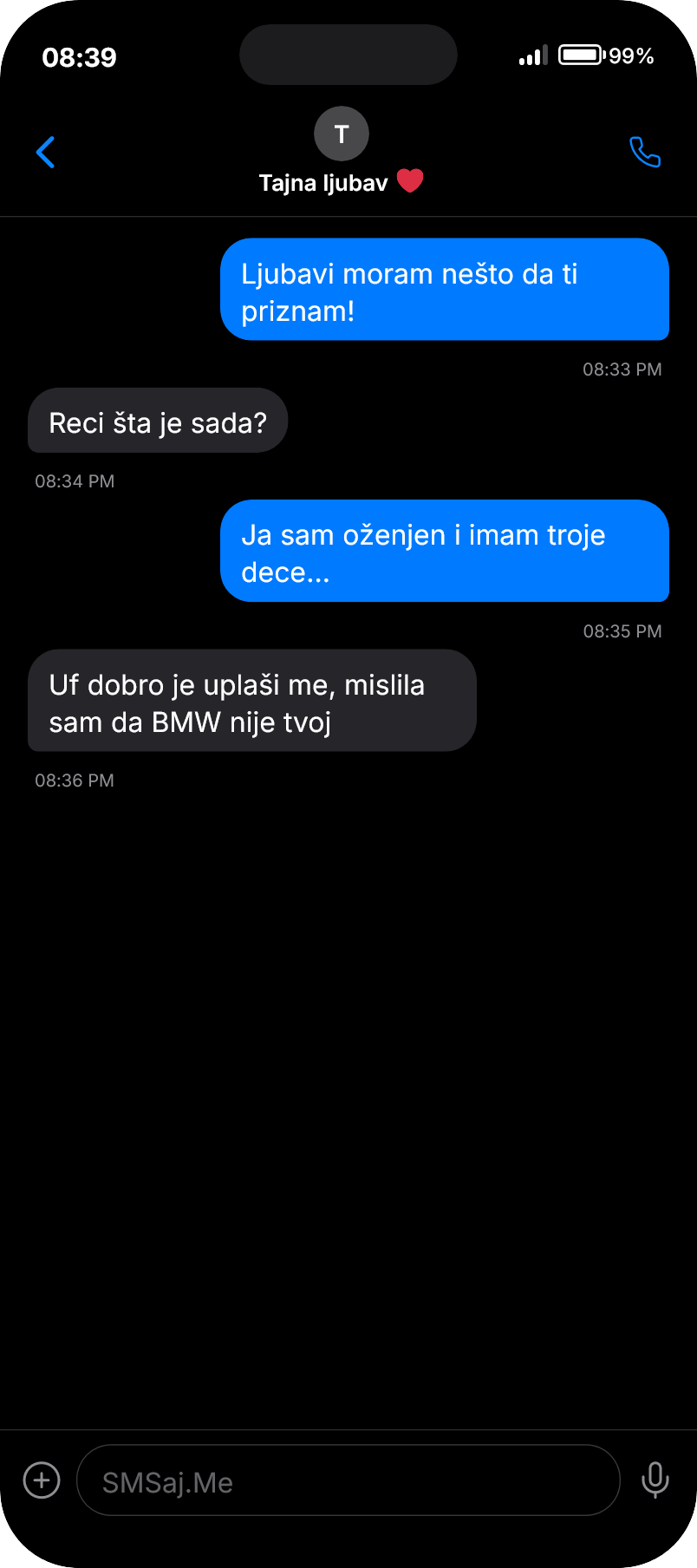Tap the Dynamic Island at the top
Viewport: 697px width, 1568px height.
348,54
